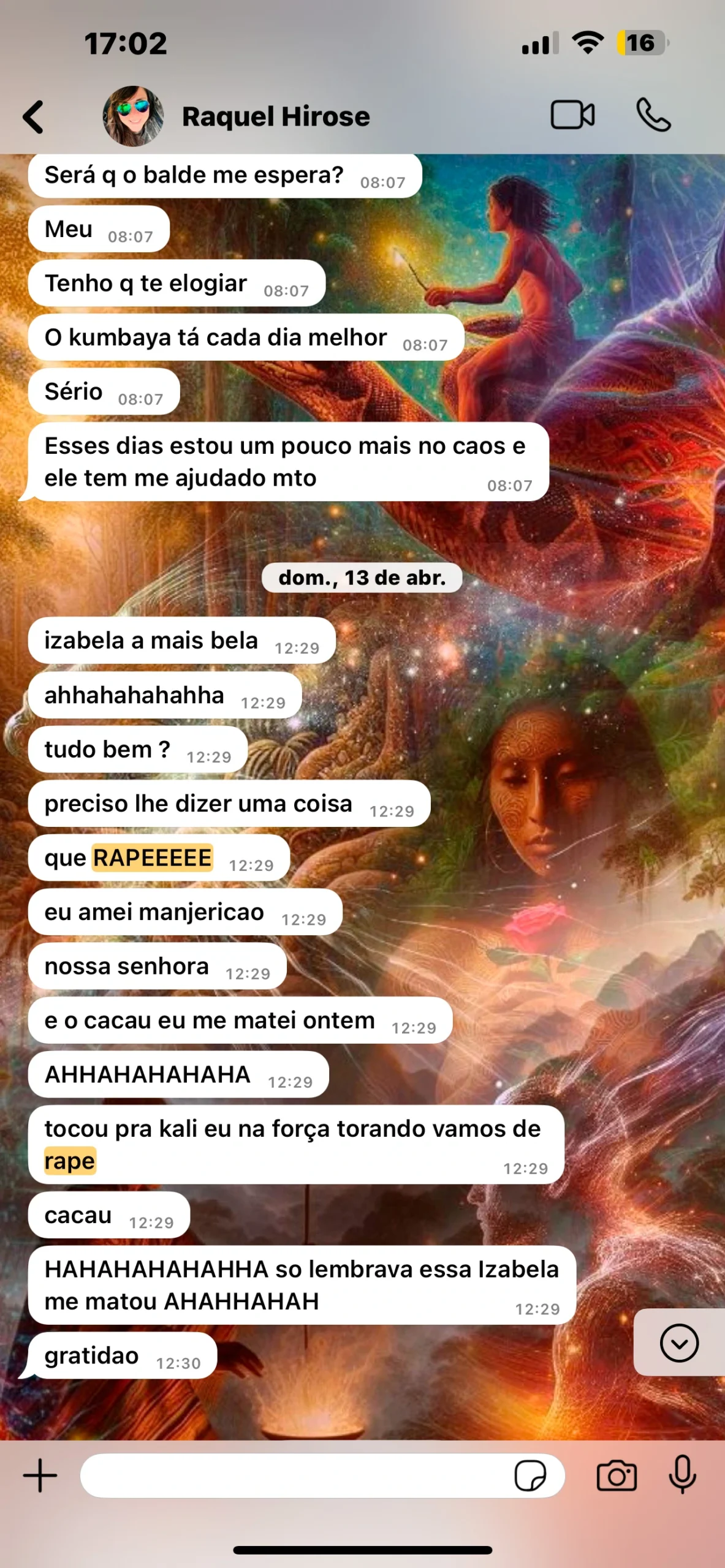Go back to the chat list
This screenshot has height=1568, width=725.
34,116
